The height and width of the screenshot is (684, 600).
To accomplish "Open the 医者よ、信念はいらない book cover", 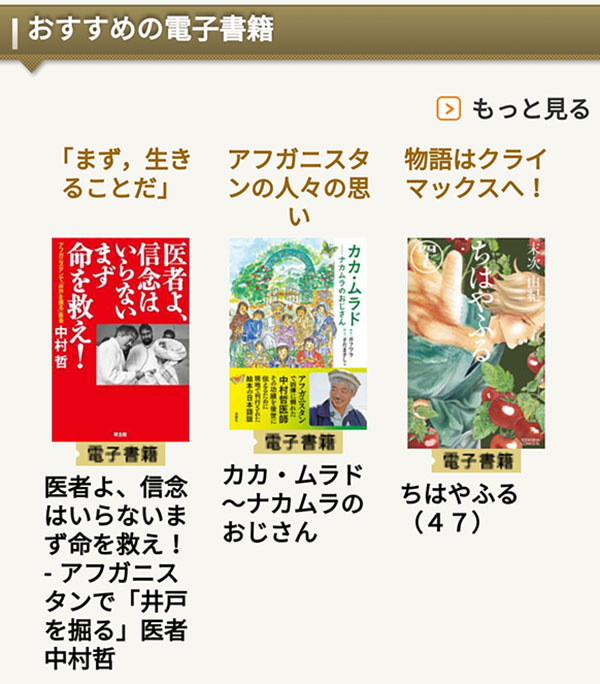I will pos(121,339).
